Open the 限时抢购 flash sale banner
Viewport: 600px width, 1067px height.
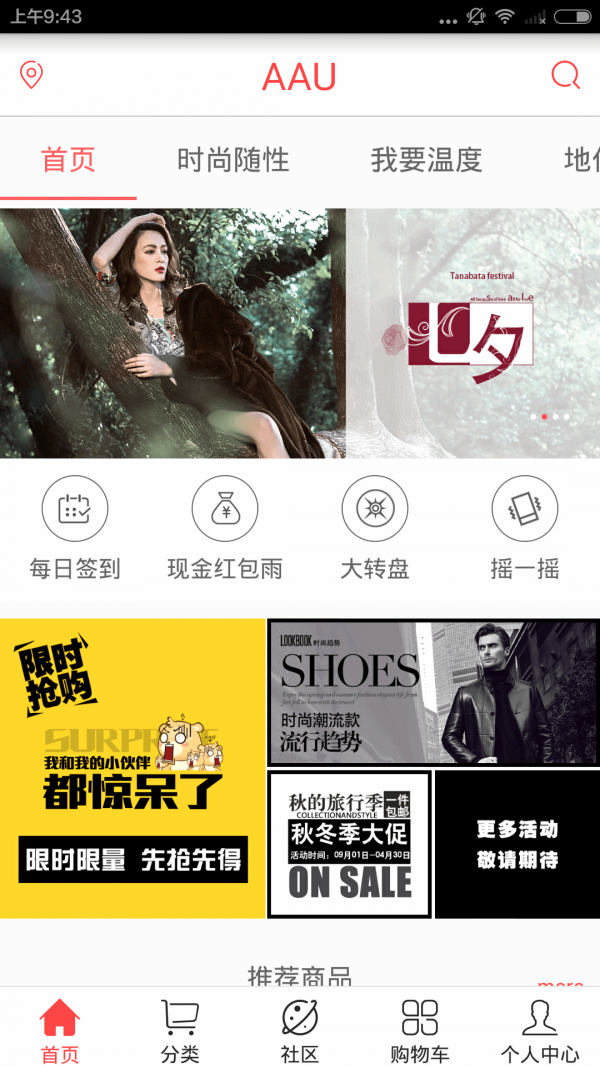pyautogui.click(x=132, y=768)
